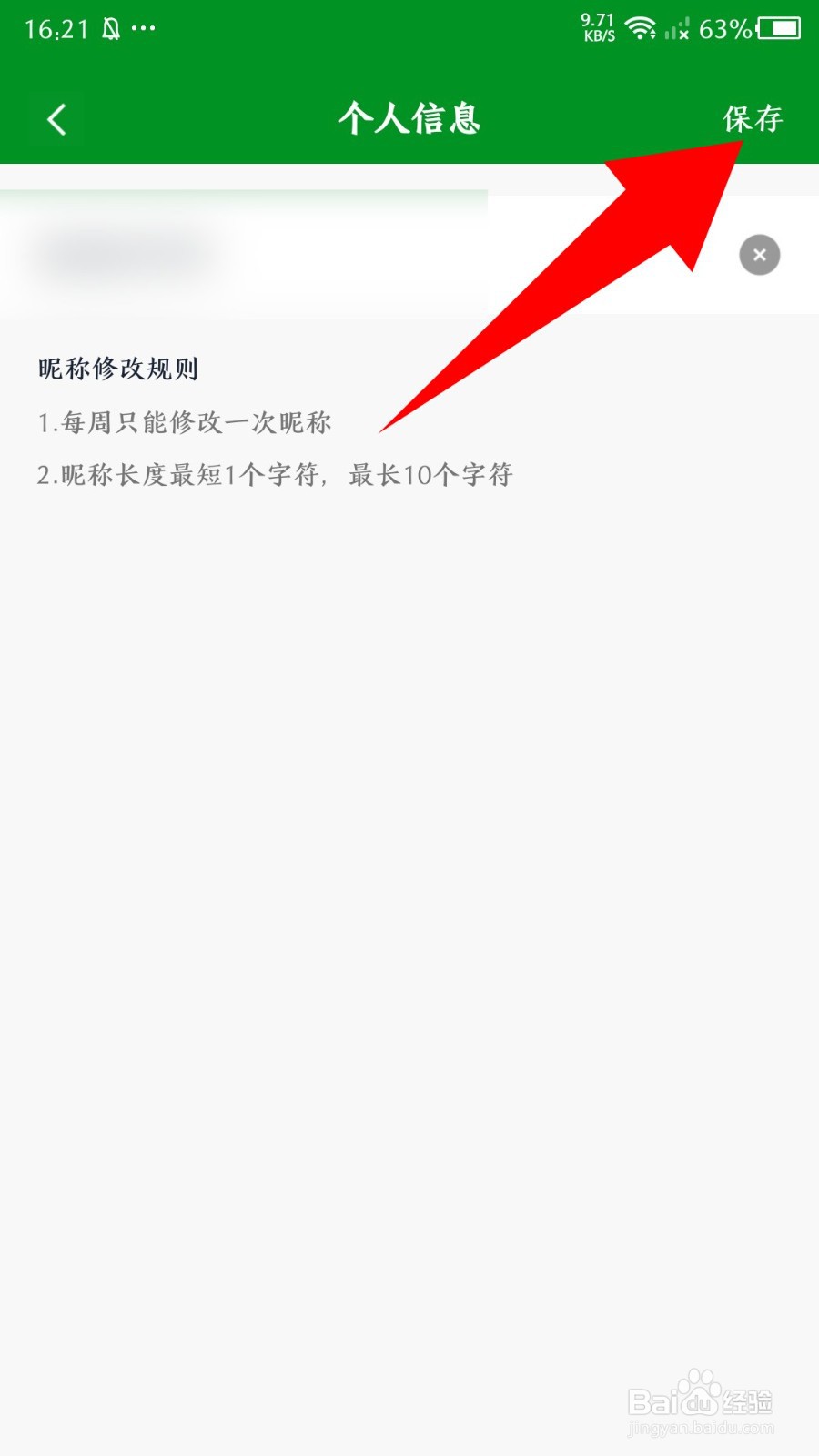This screenshot has width=819, height=1456.
Task: Tap the back arrow to exit 个人信息
Action: 56,118
